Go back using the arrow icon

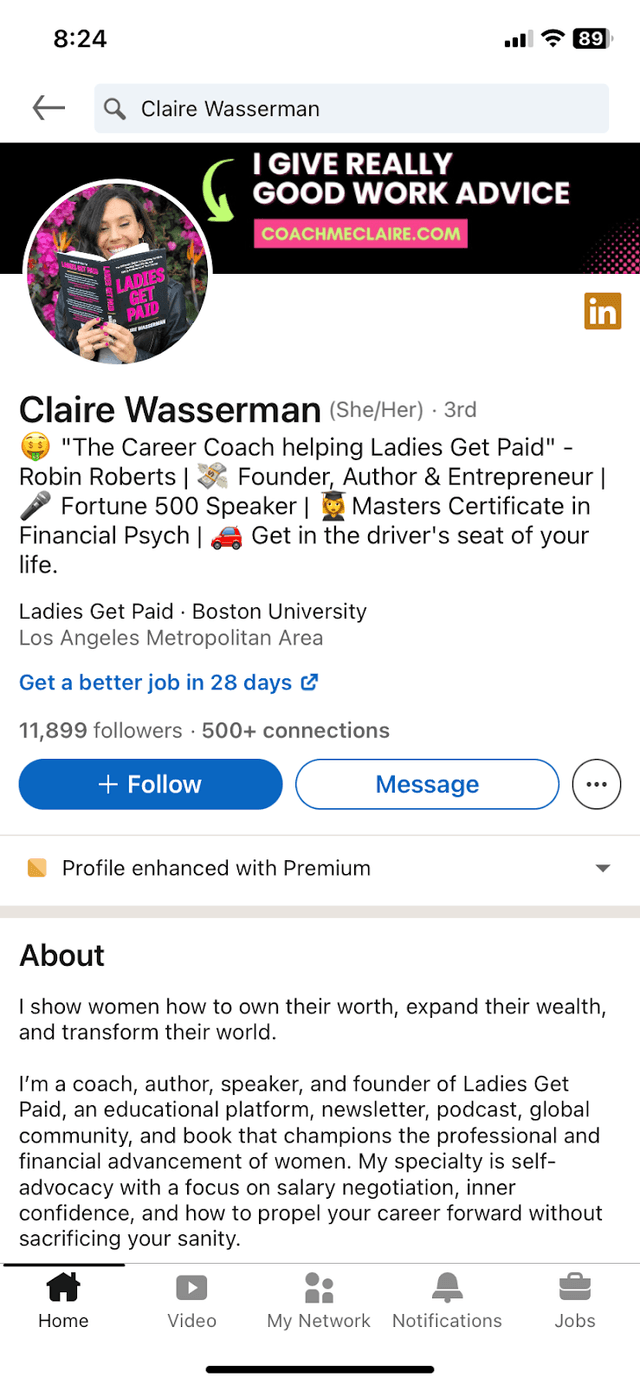tap(48, 108)
